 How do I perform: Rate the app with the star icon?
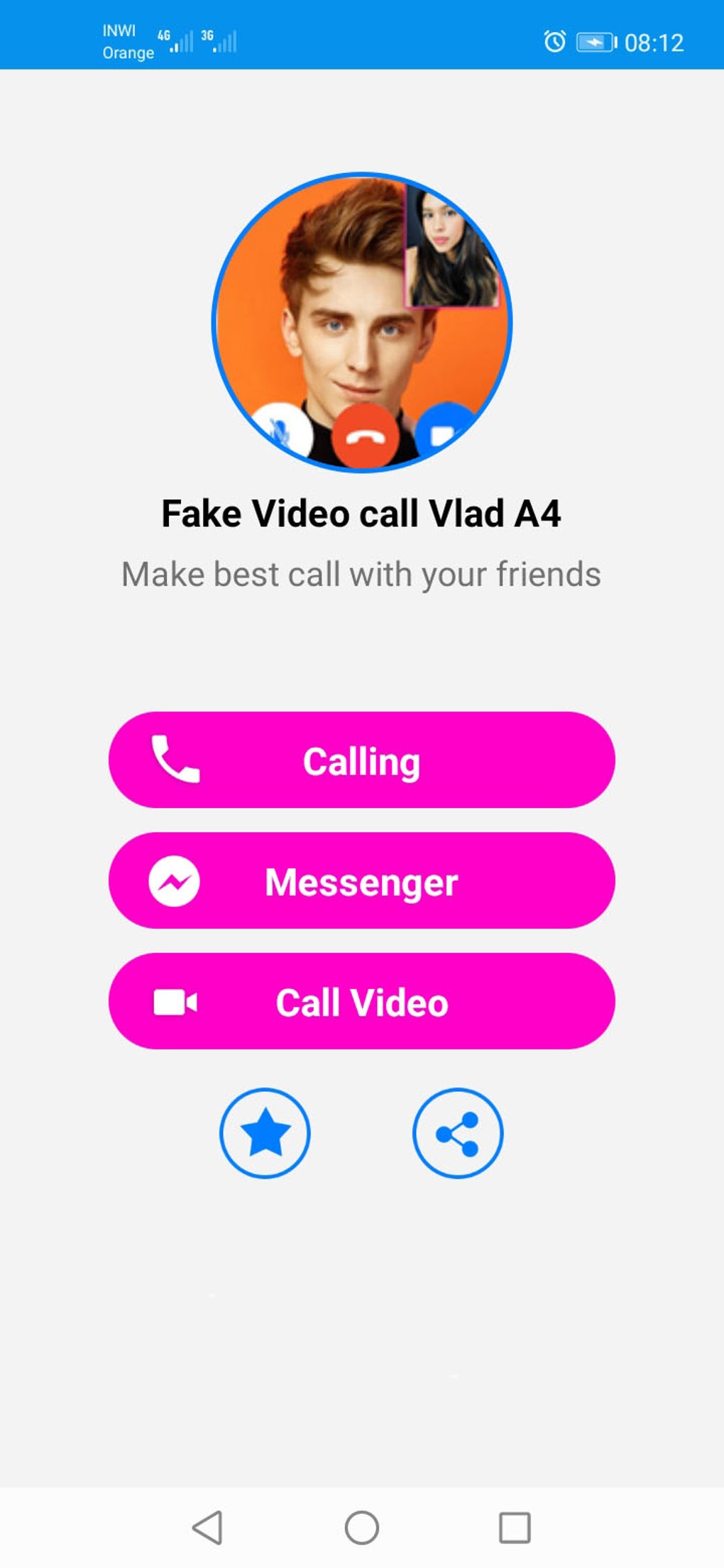point(265,1133)
